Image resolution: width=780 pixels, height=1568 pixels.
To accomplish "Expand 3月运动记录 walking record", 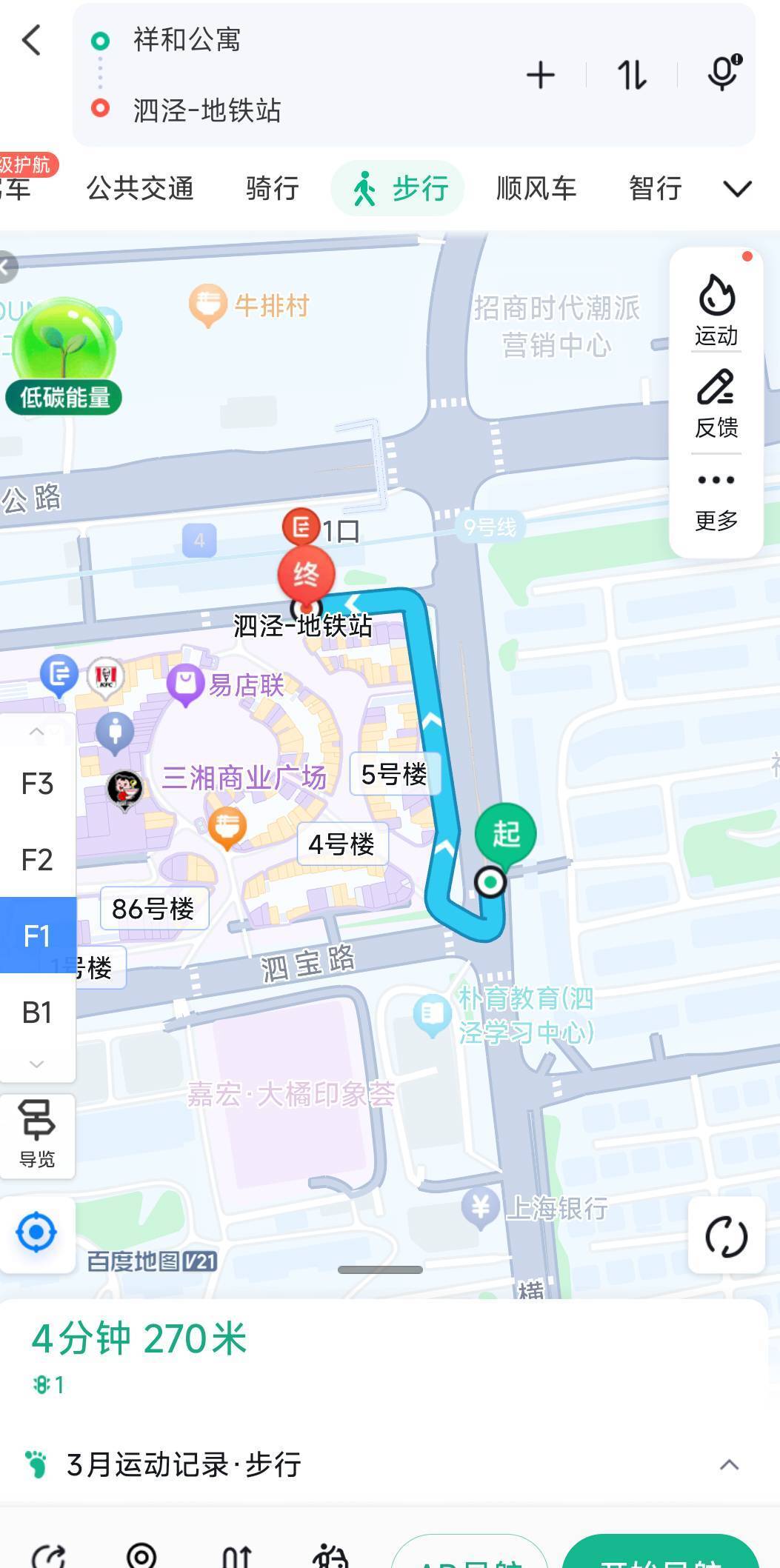I will pos(729,1464).
